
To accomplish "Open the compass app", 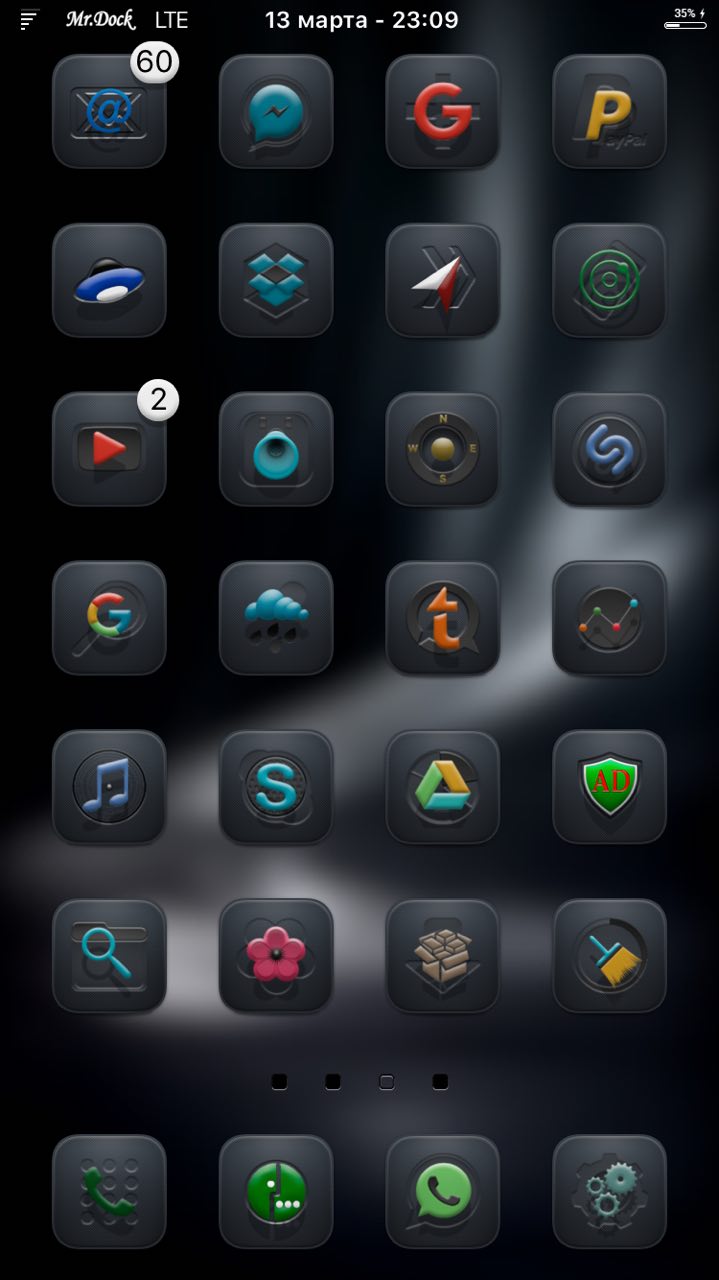I will point(443,449).
